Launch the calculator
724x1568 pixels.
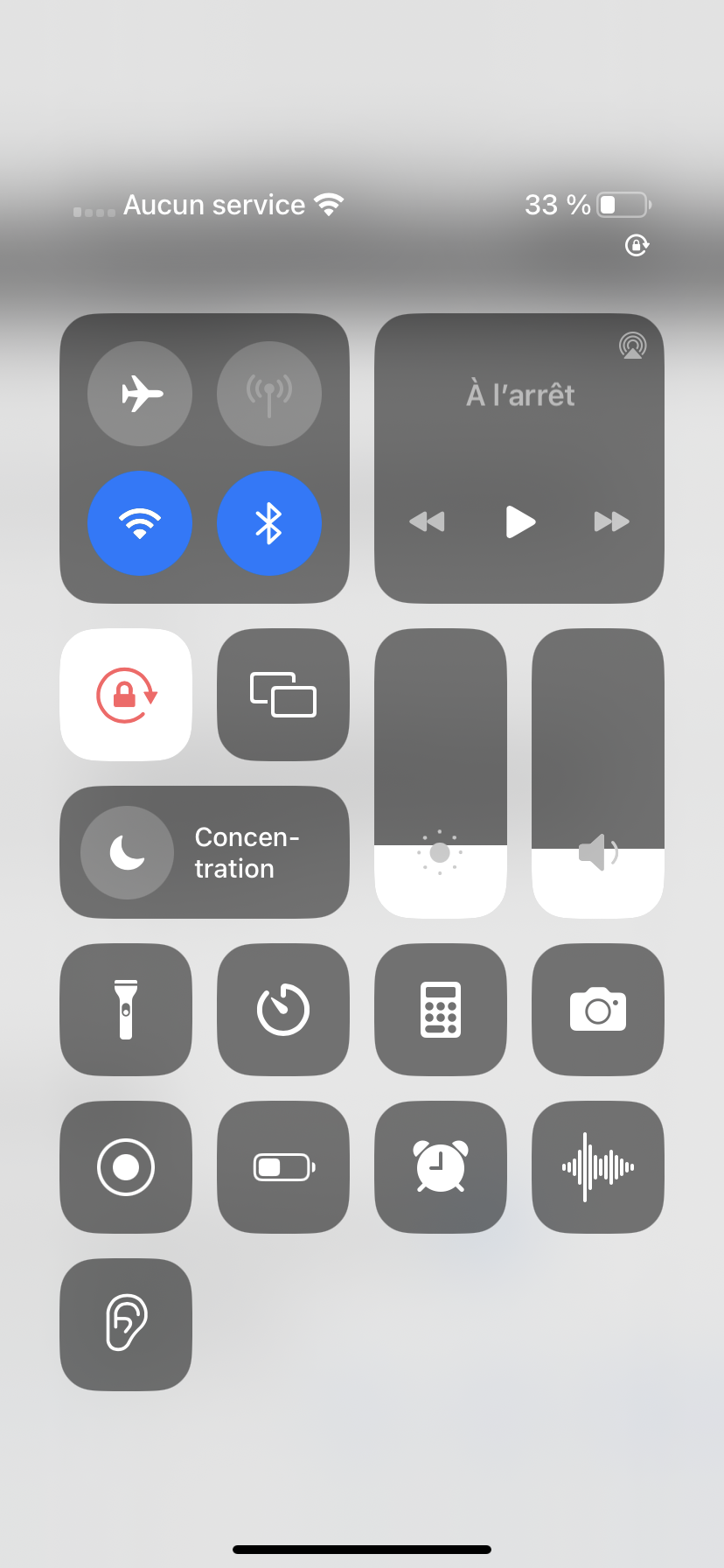pyautogui.click(x=441, y=1010)
